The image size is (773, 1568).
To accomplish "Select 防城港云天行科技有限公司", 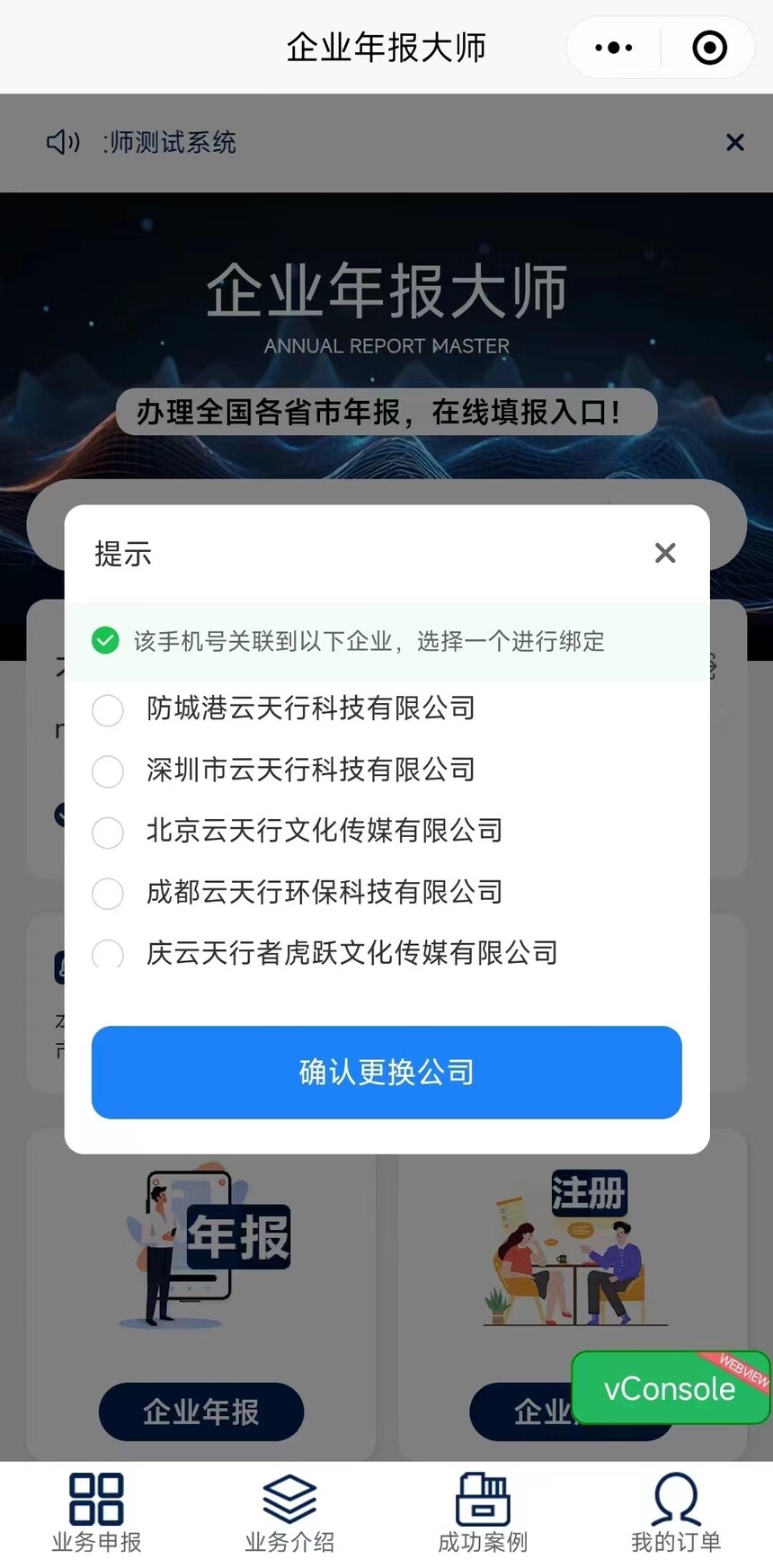I will coord(108,709).
